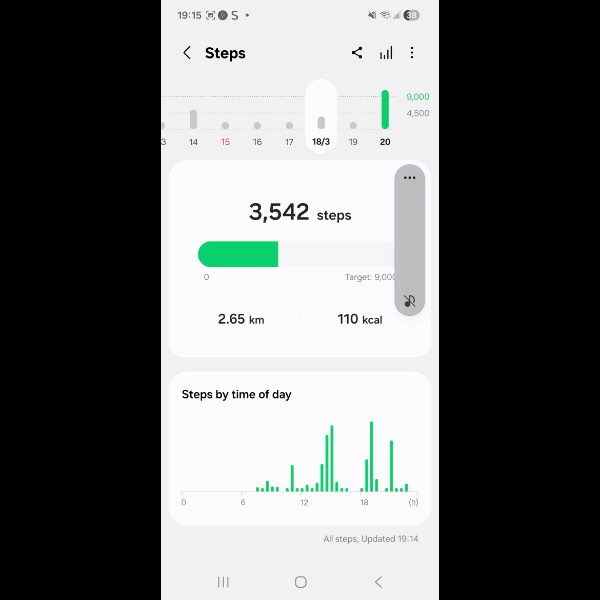Go back from Steps screen

pos(187,53)
